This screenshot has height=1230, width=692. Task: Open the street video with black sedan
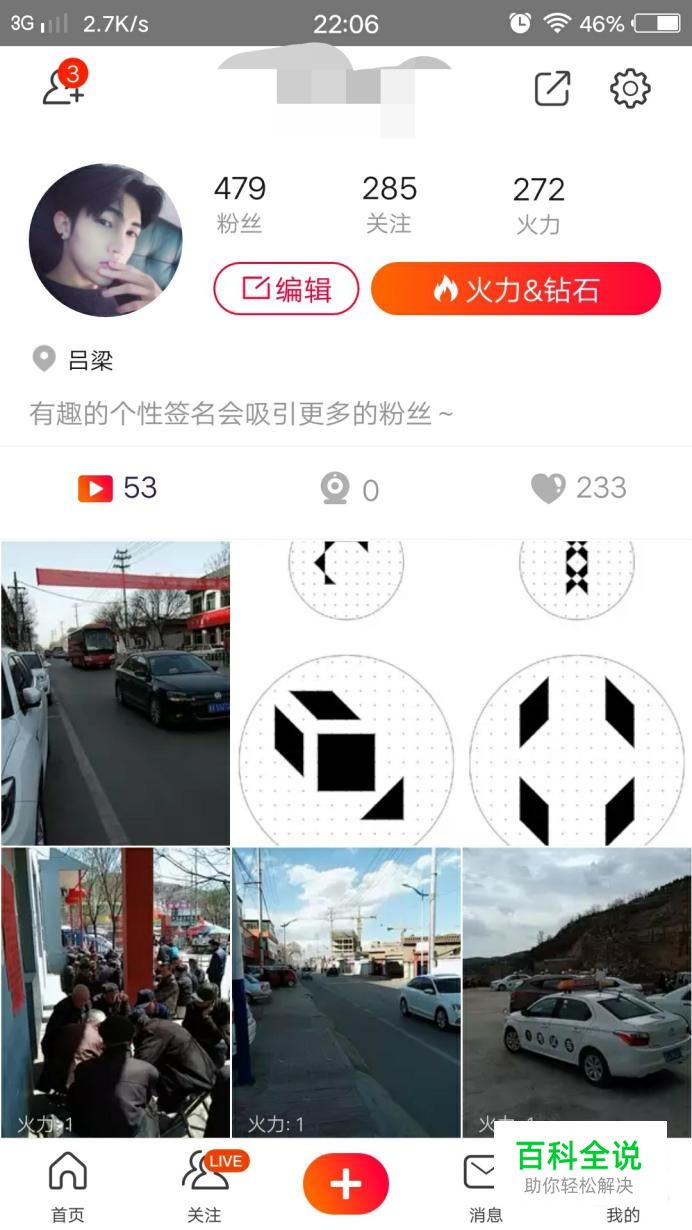(x=115, y=692)
